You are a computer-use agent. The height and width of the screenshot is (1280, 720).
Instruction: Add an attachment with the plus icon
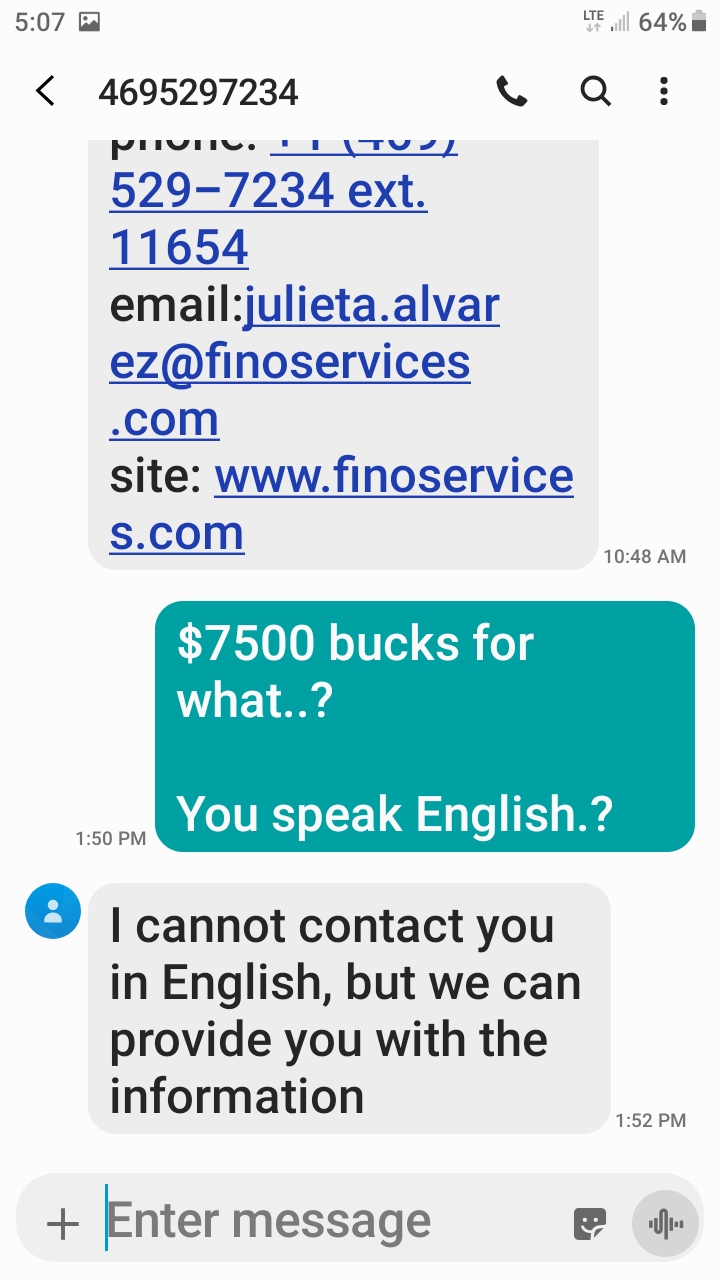[63, 1223]
